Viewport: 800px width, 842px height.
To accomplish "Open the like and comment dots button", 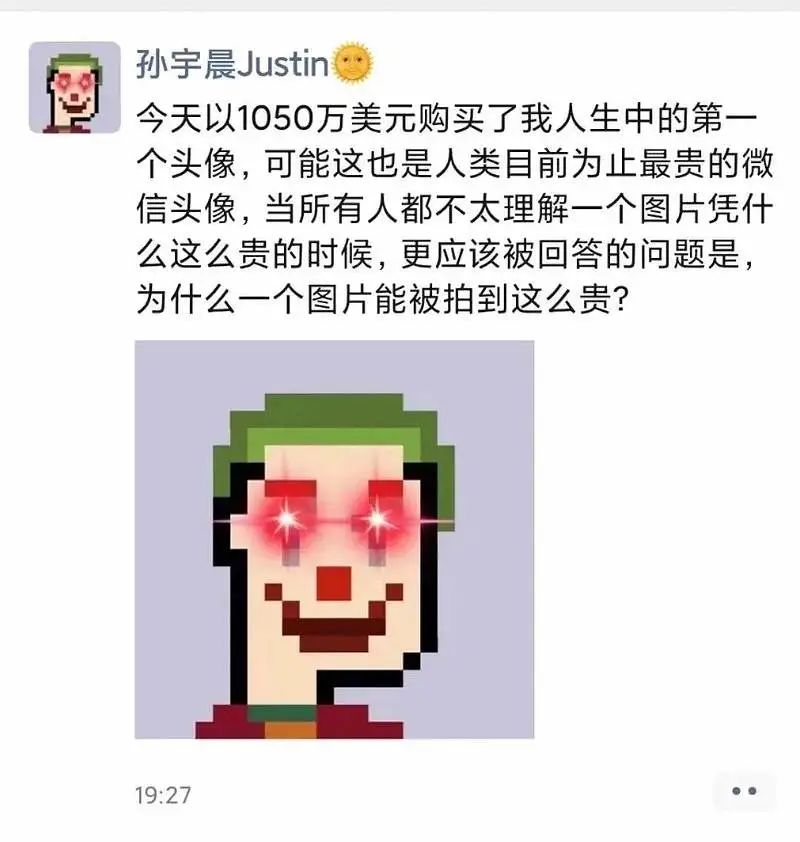I will [744, 792].
